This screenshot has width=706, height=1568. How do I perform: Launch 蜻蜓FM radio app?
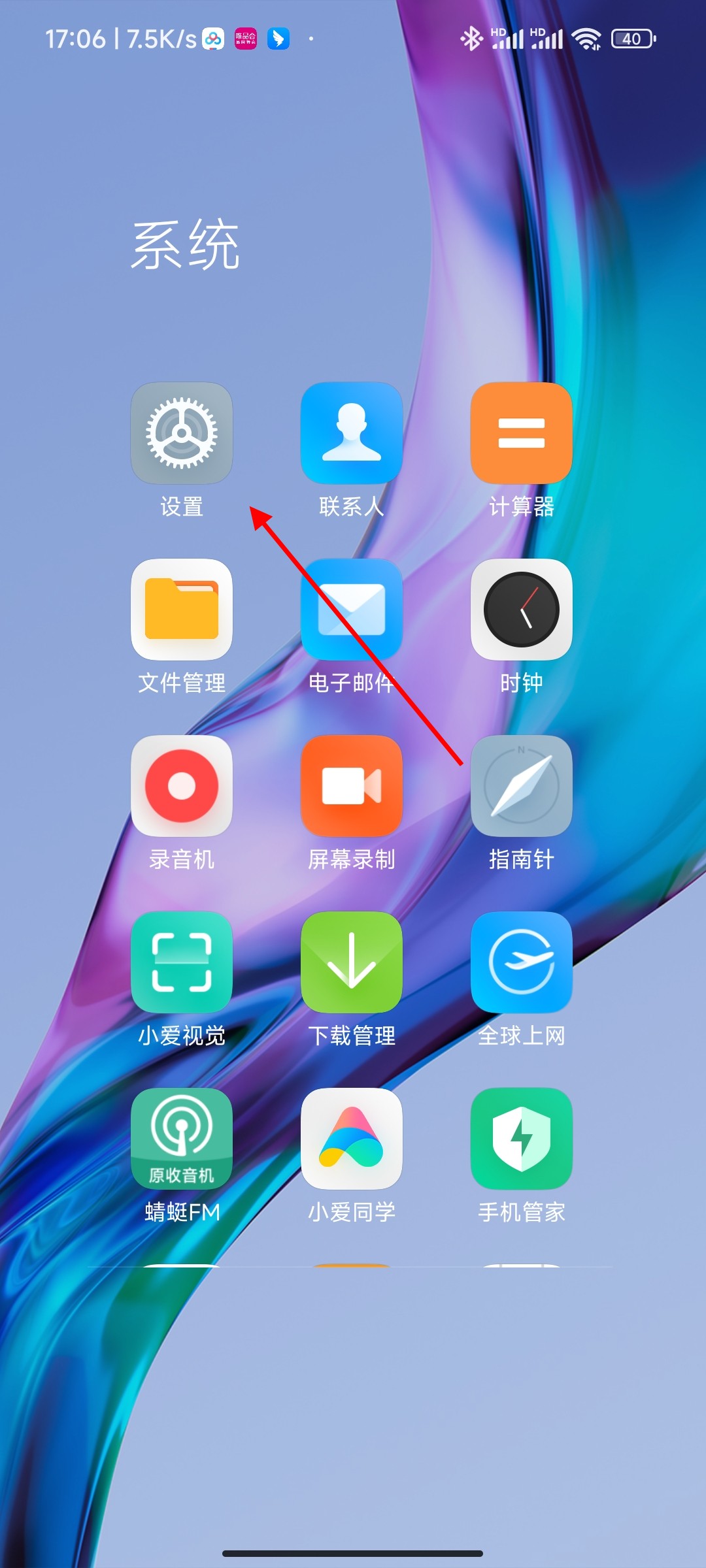click(x=182, y=1139)
